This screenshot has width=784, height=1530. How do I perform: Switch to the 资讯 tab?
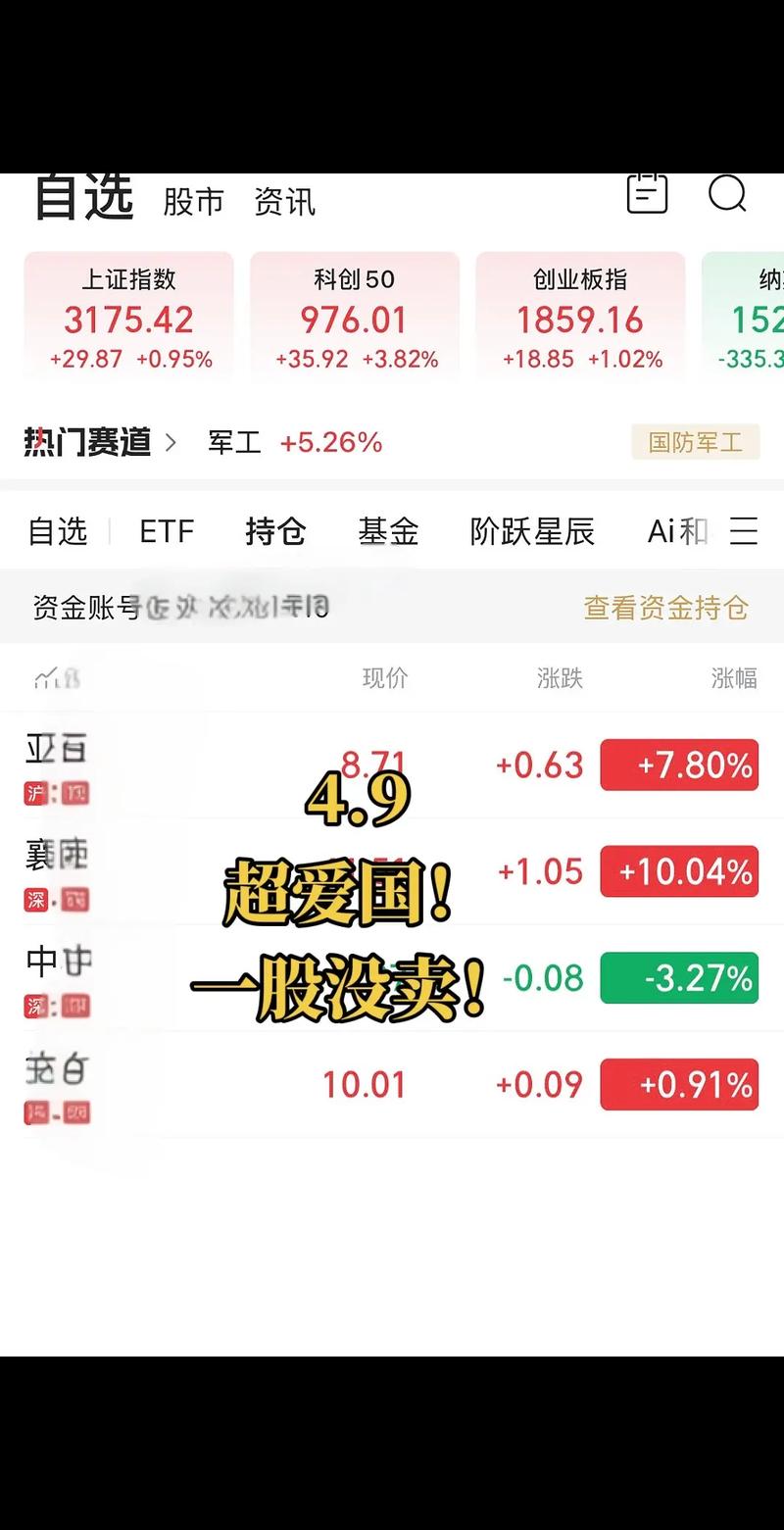[285, 200]
